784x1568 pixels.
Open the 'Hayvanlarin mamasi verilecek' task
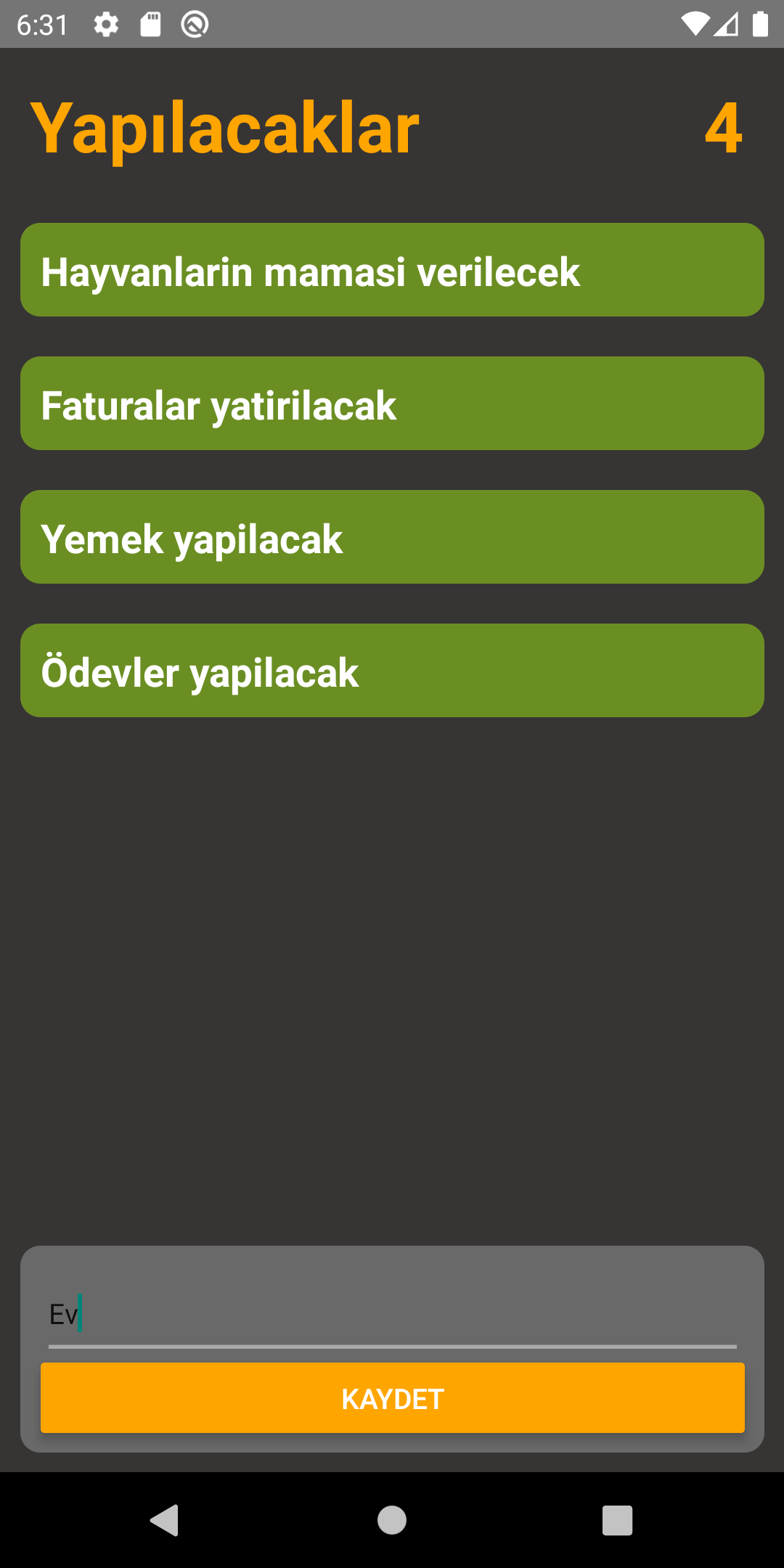tap(392, 270)
